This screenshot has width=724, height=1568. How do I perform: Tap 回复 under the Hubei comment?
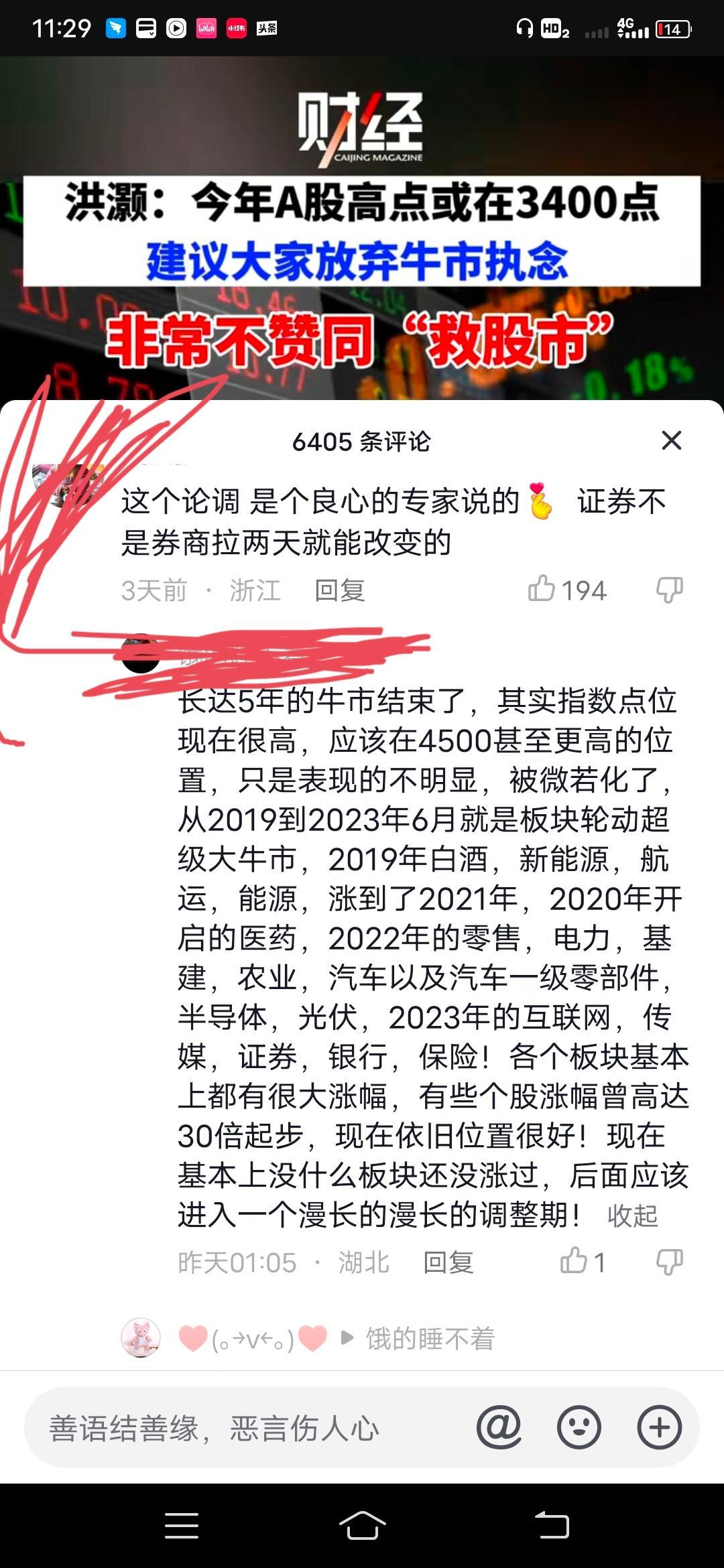click(448, 1262)
